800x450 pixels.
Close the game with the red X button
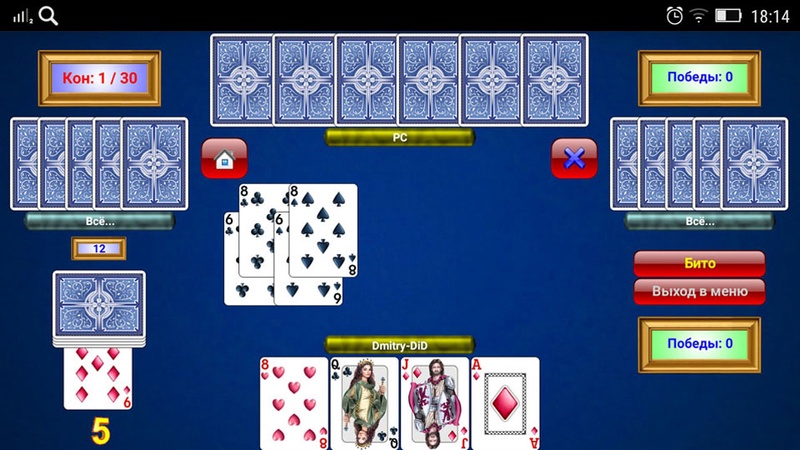click(x=574, y=158)
